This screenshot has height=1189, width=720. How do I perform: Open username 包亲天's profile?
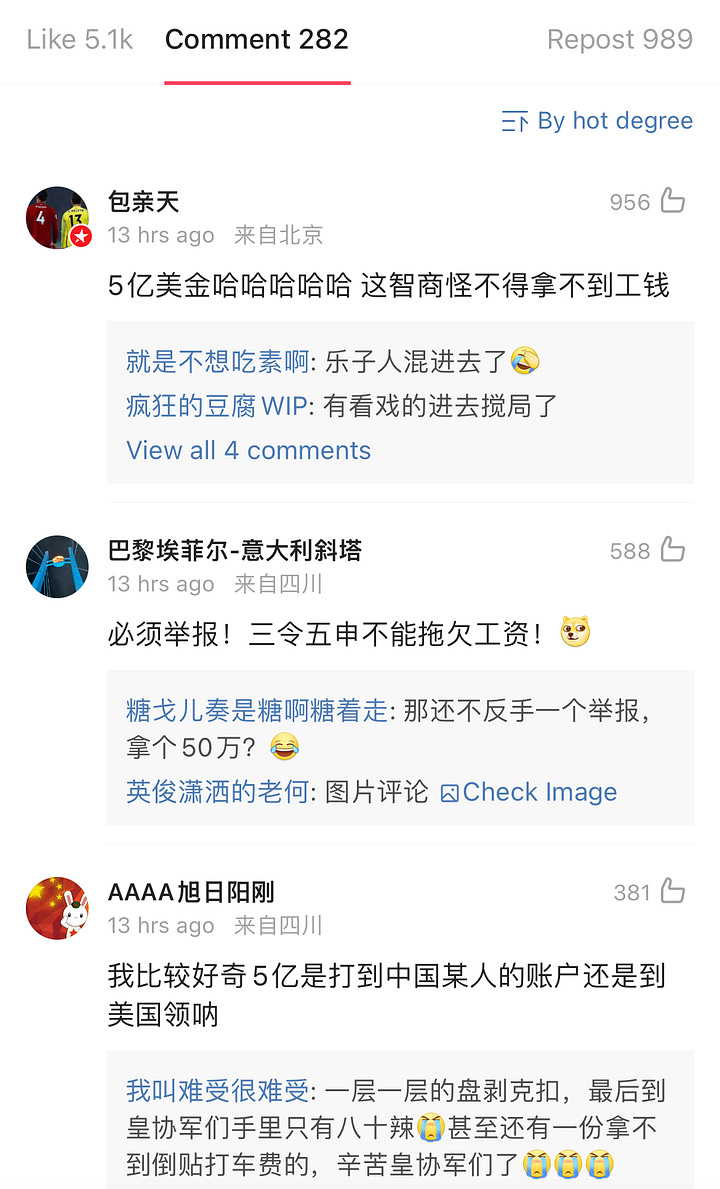[x=143, y=201]
